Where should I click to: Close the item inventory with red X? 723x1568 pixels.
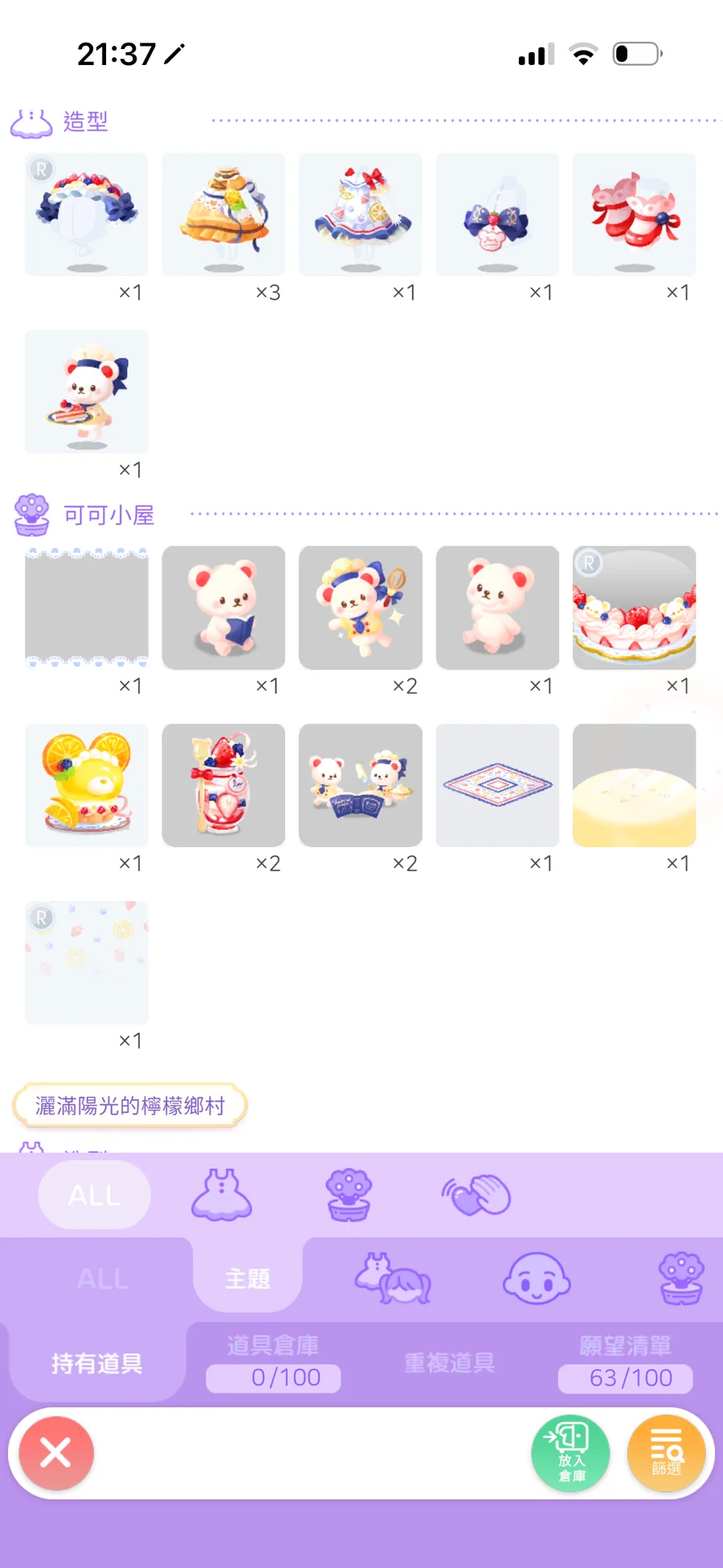coord(55,1453)
